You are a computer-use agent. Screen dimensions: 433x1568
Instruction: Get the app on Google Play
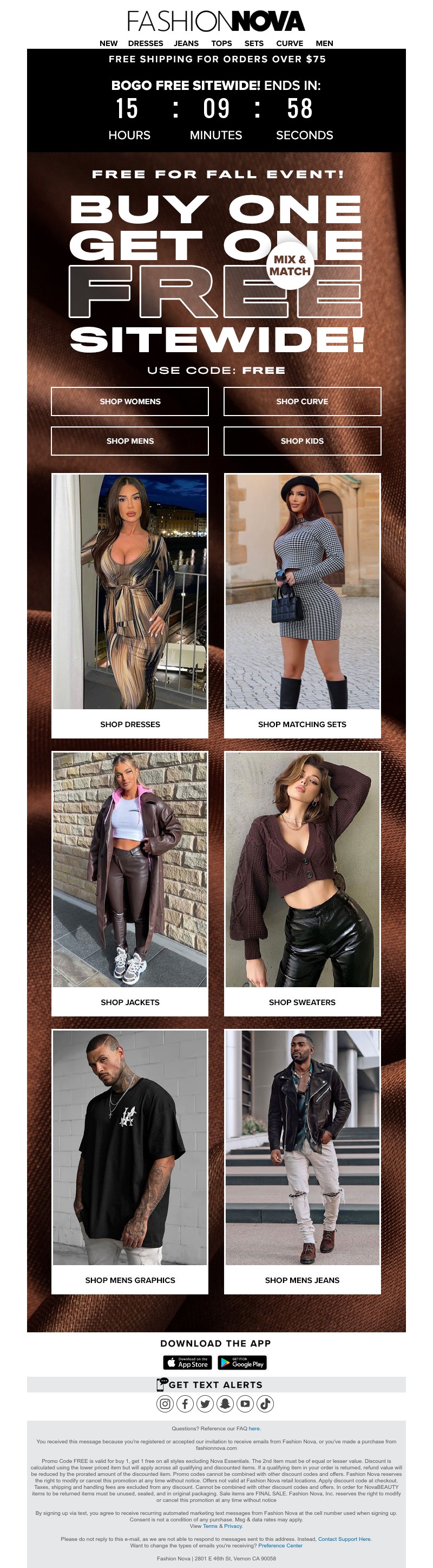coord(242,1362)
